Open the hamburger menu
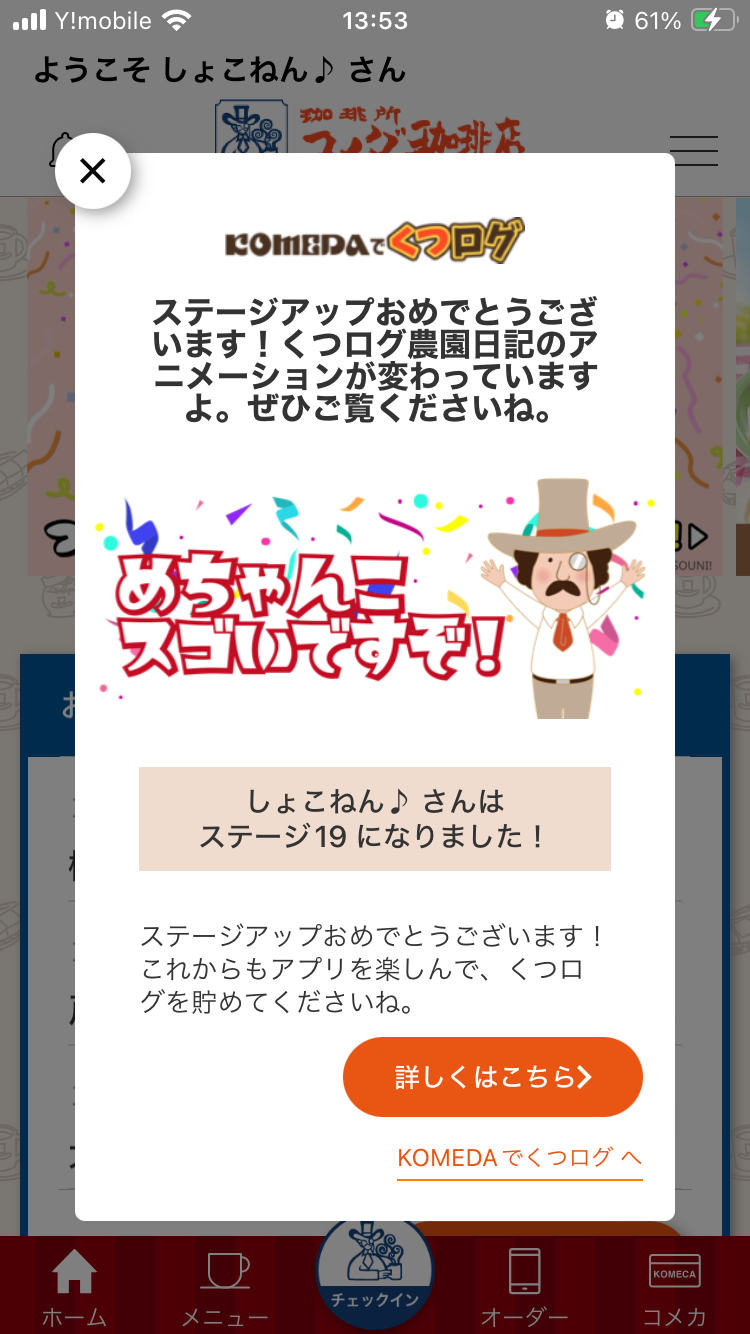 [694, 151]
